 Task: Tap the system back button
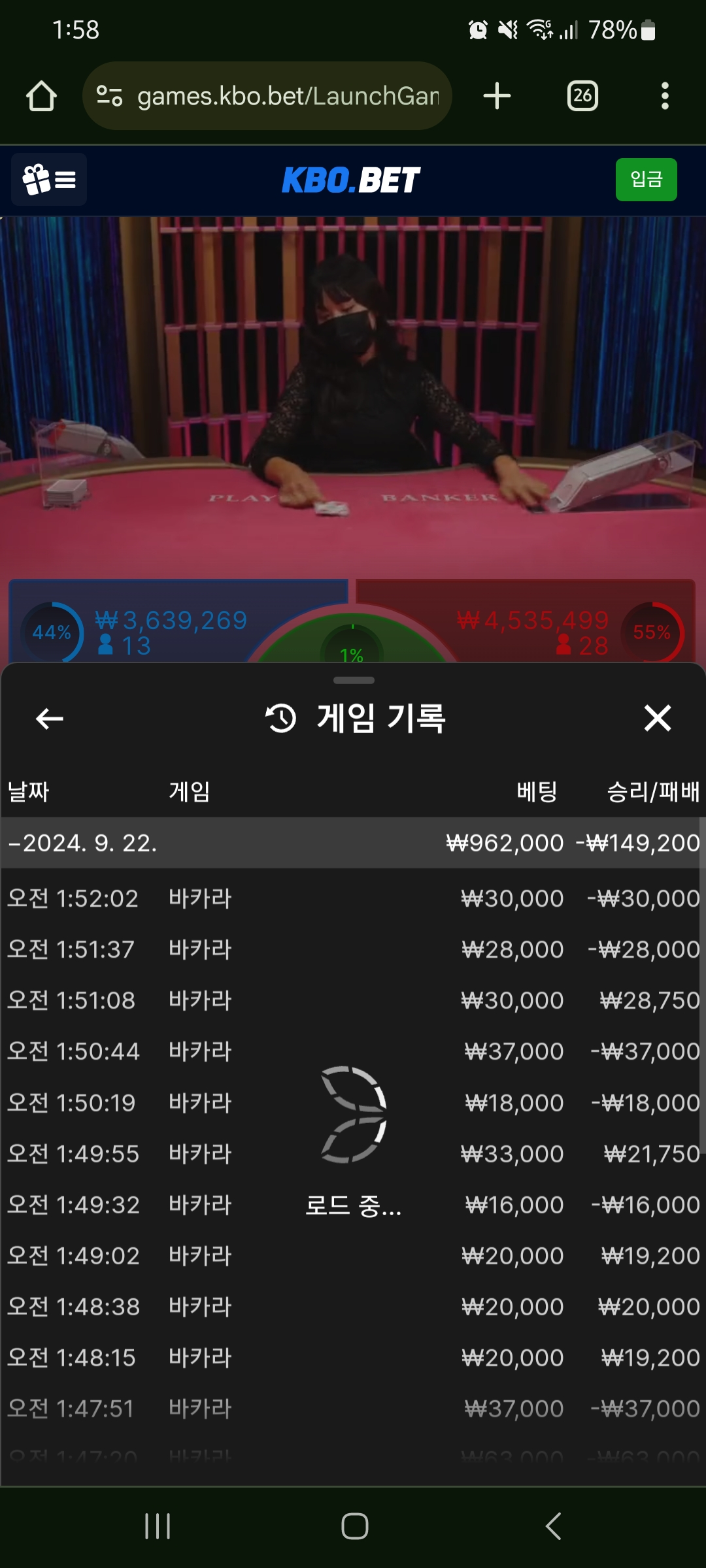(553, 1526)
